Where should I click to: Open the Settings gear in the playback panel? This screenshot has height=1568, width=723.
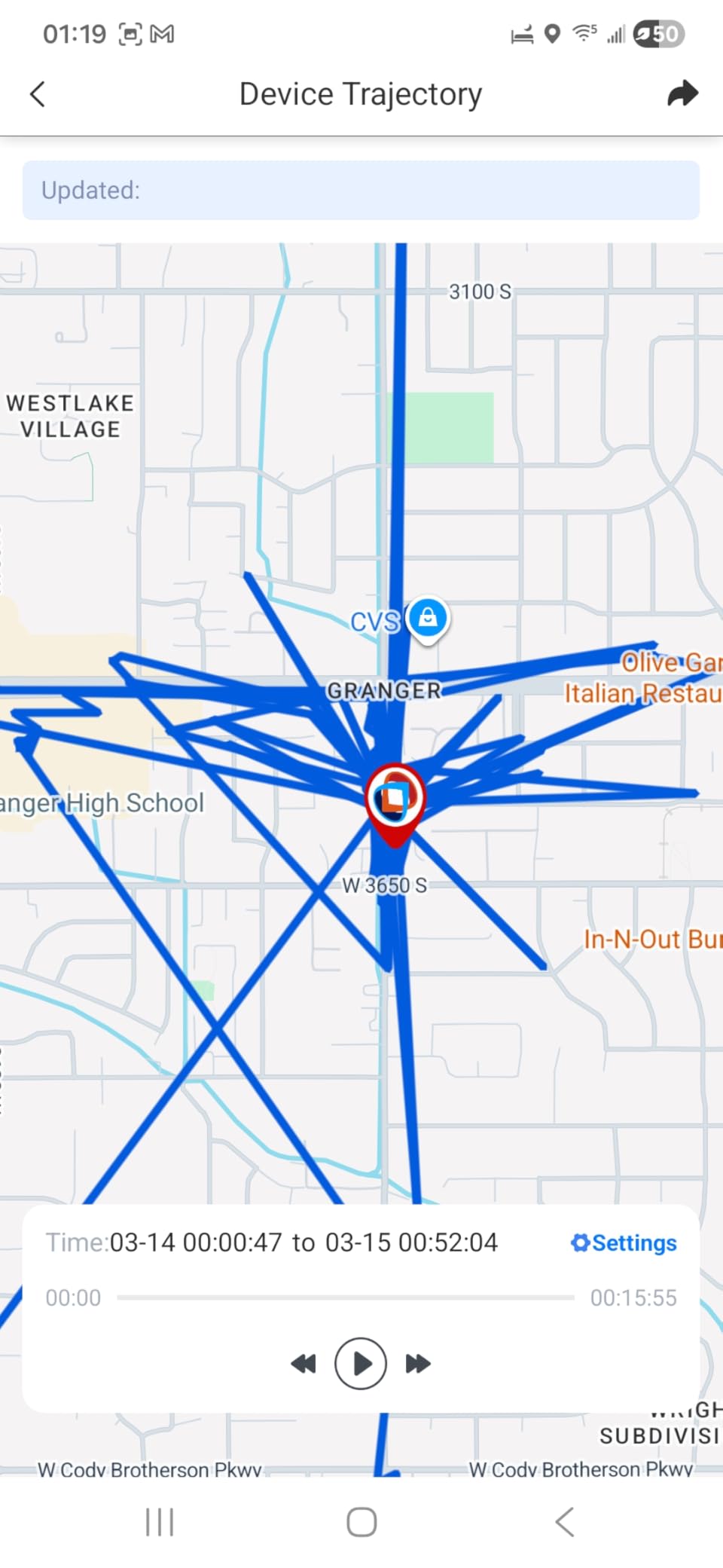(x=580, y=1242)
